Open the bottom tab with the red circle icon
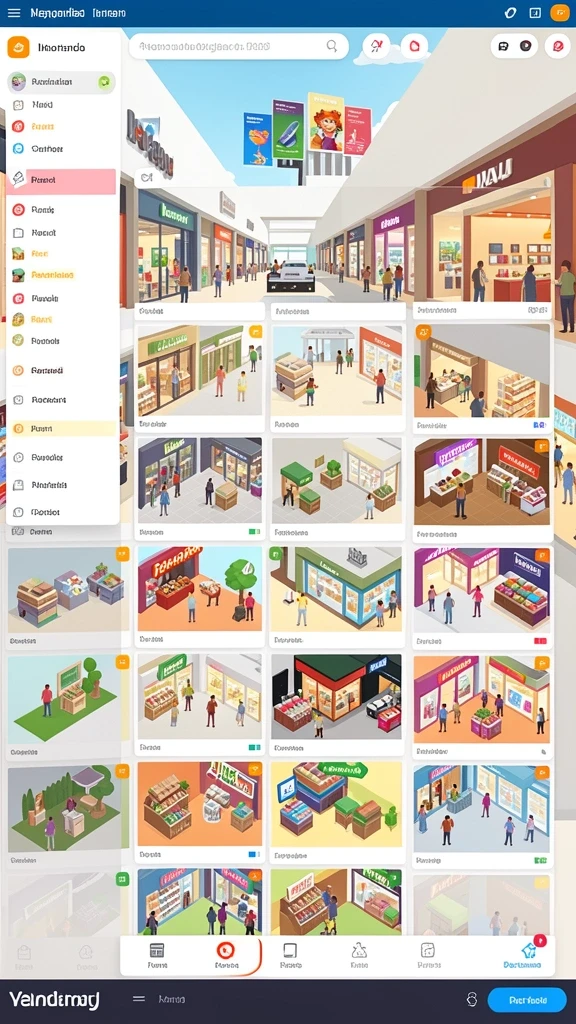576x1024 pixels. click(x=226, y=955)
